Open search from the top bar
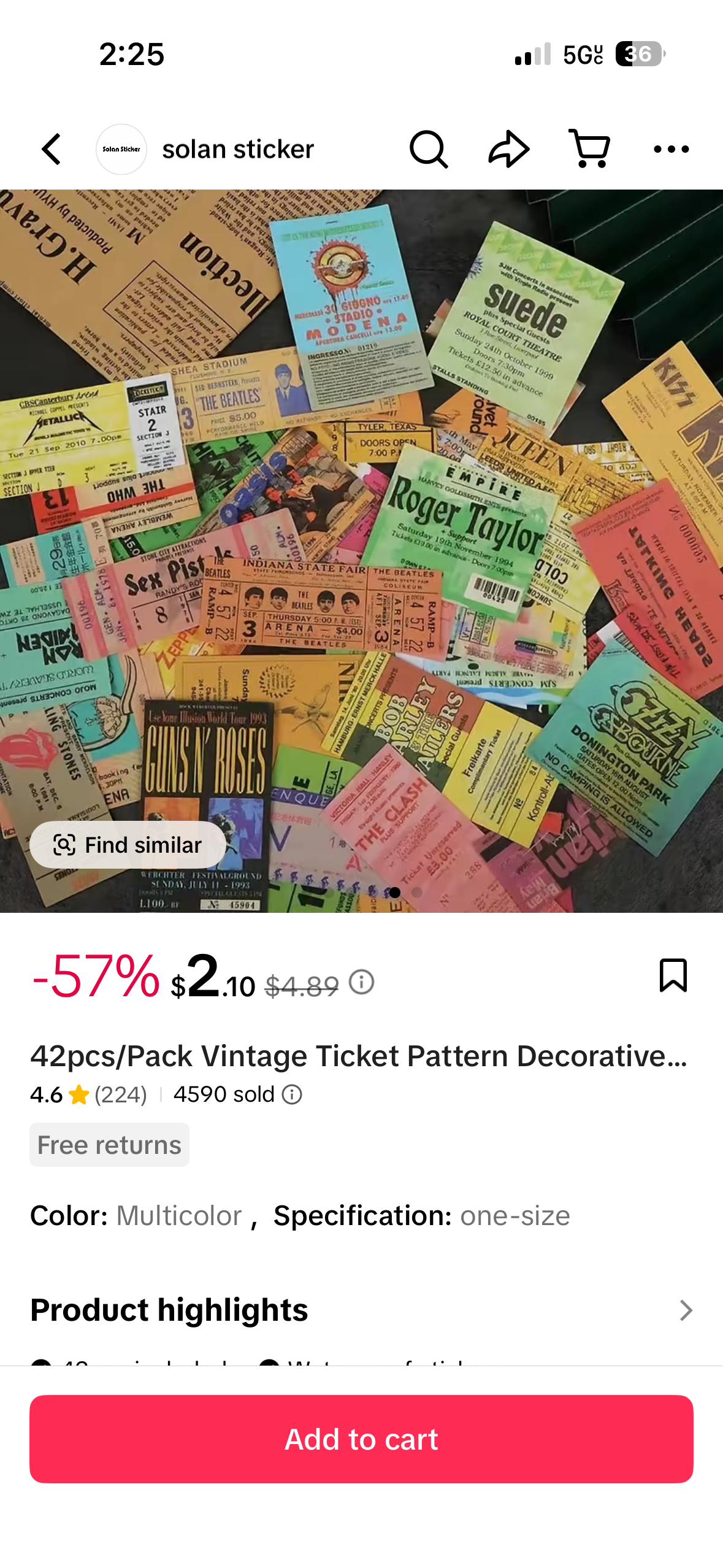723x1568 pixels. tap(428, 150)
